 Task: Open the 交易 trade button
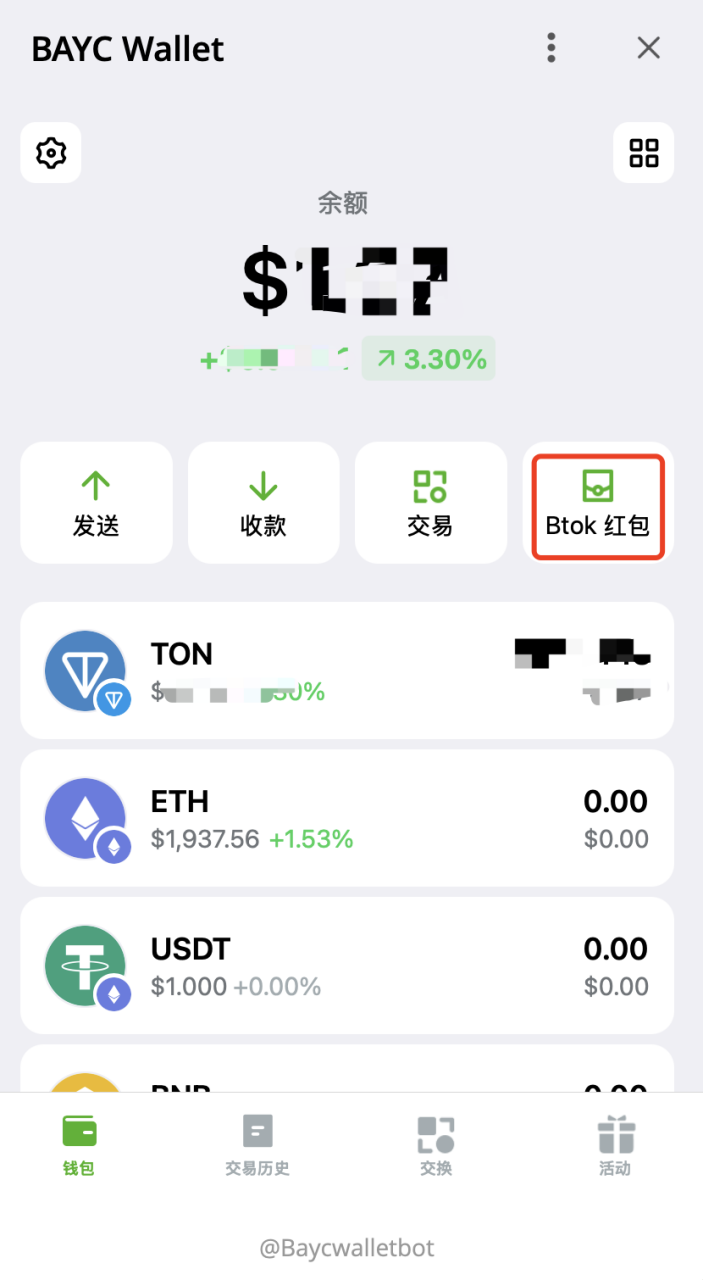[x=430, y=503]
